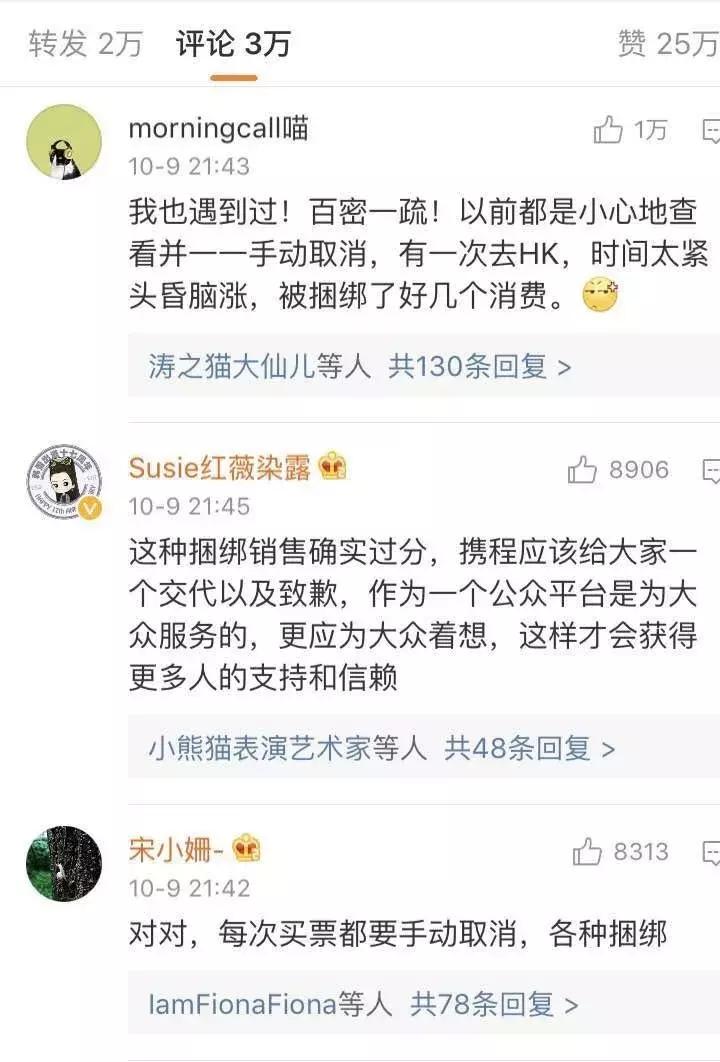The width and height of the screenshot is (720, 1062).
Task: Click the crown VIP badge next to Susie红薇染露
Action: click(x=331, y=465)
